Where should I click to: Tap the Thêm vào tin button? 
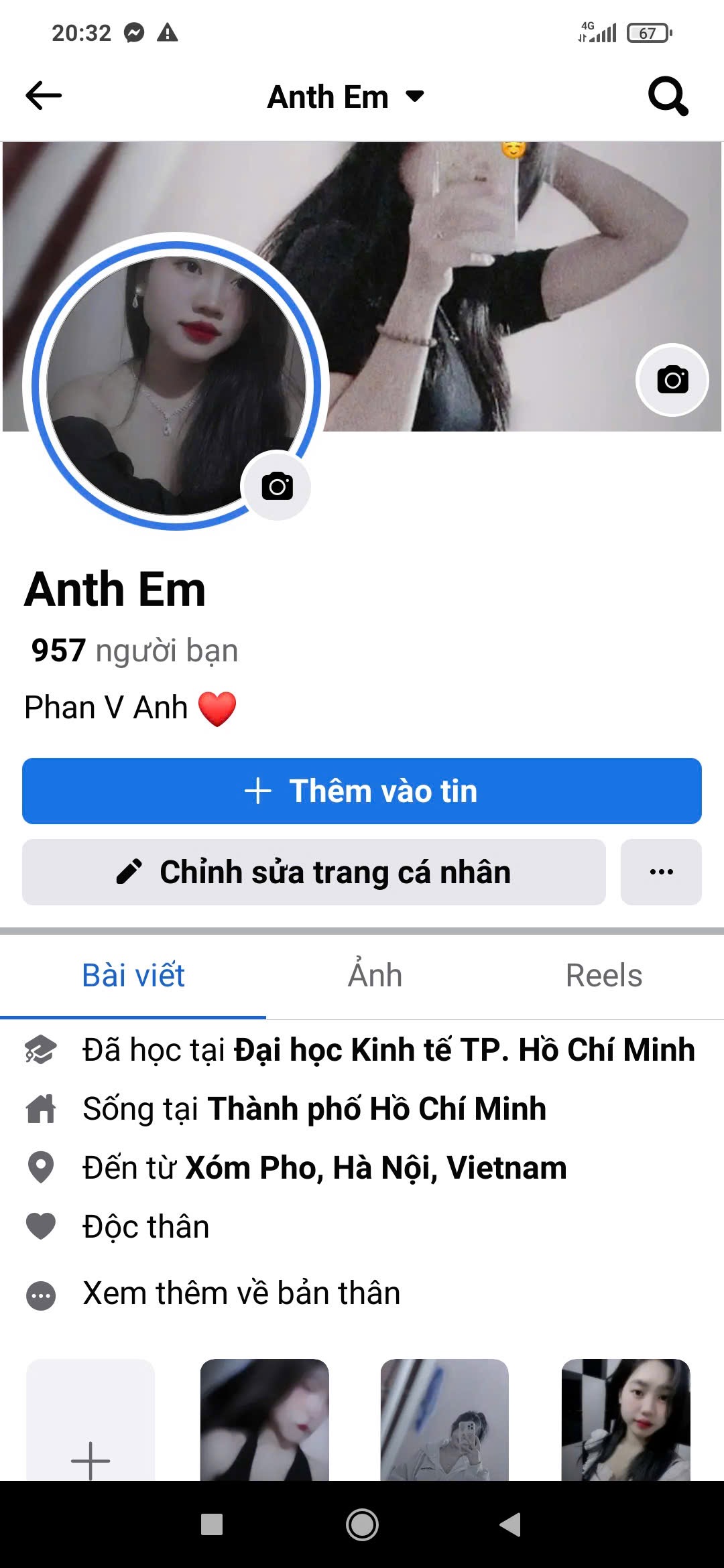point(362,791)
